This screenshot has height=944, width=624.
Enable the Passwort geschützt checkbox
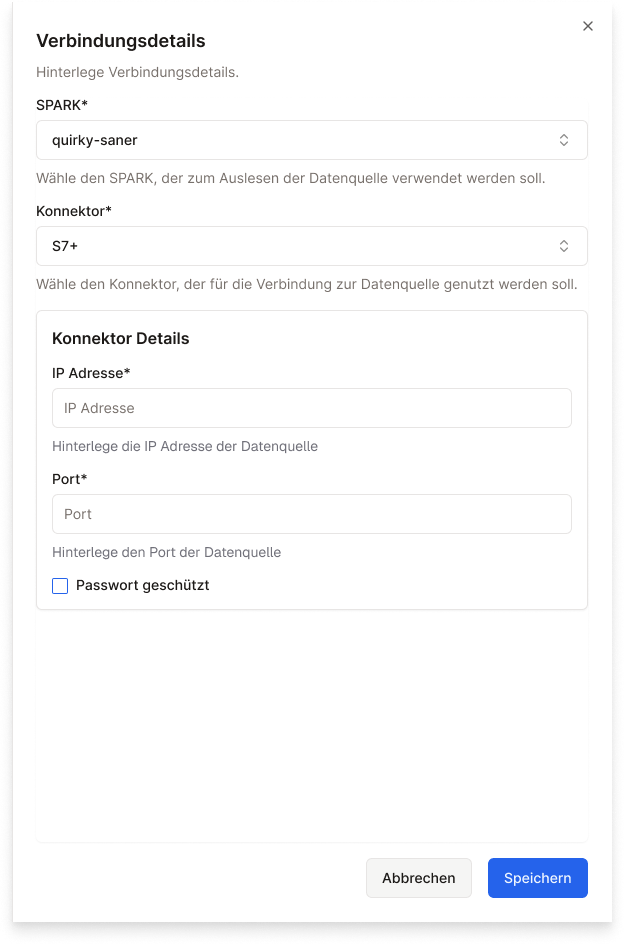click(60, 586)
